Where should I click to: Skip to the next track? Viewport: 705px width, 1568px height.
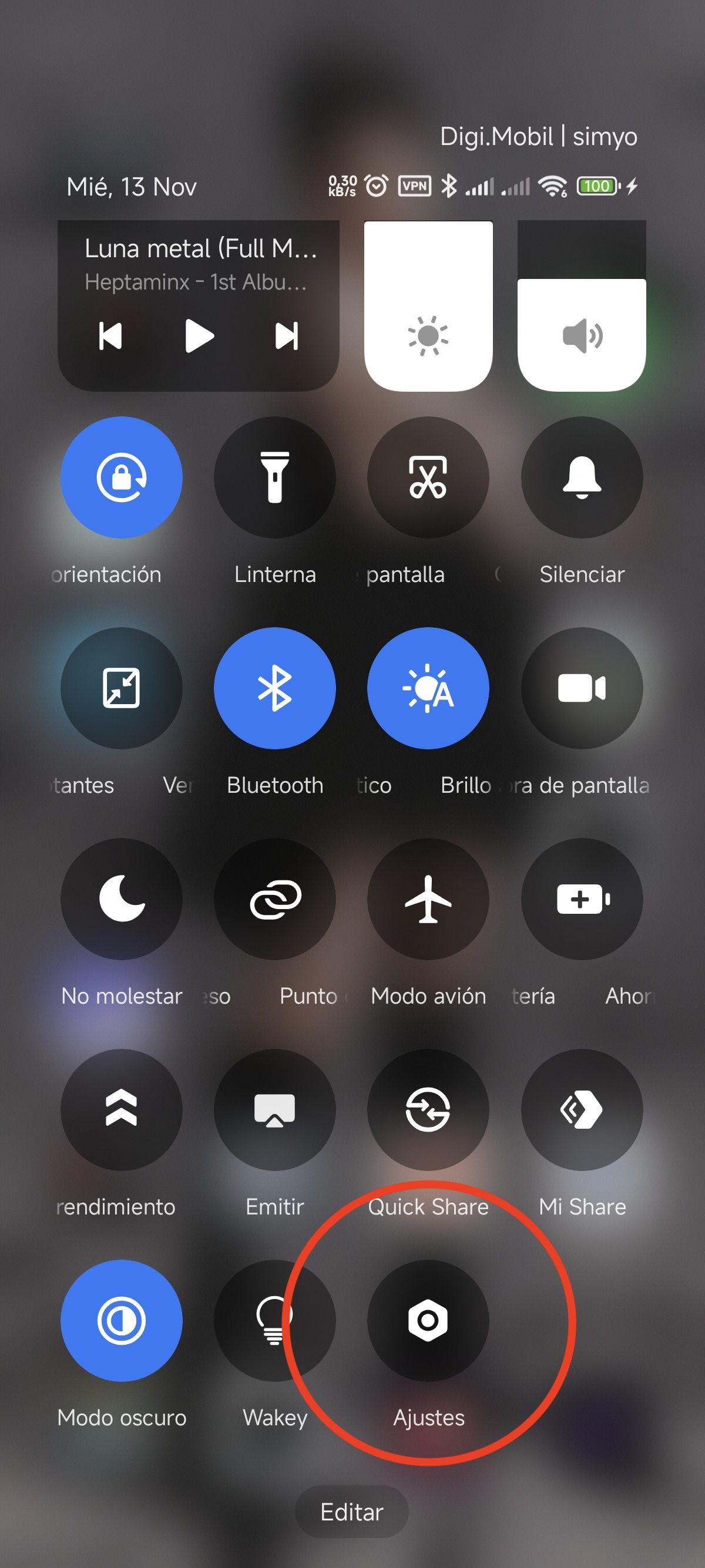[x=286, y=336]
